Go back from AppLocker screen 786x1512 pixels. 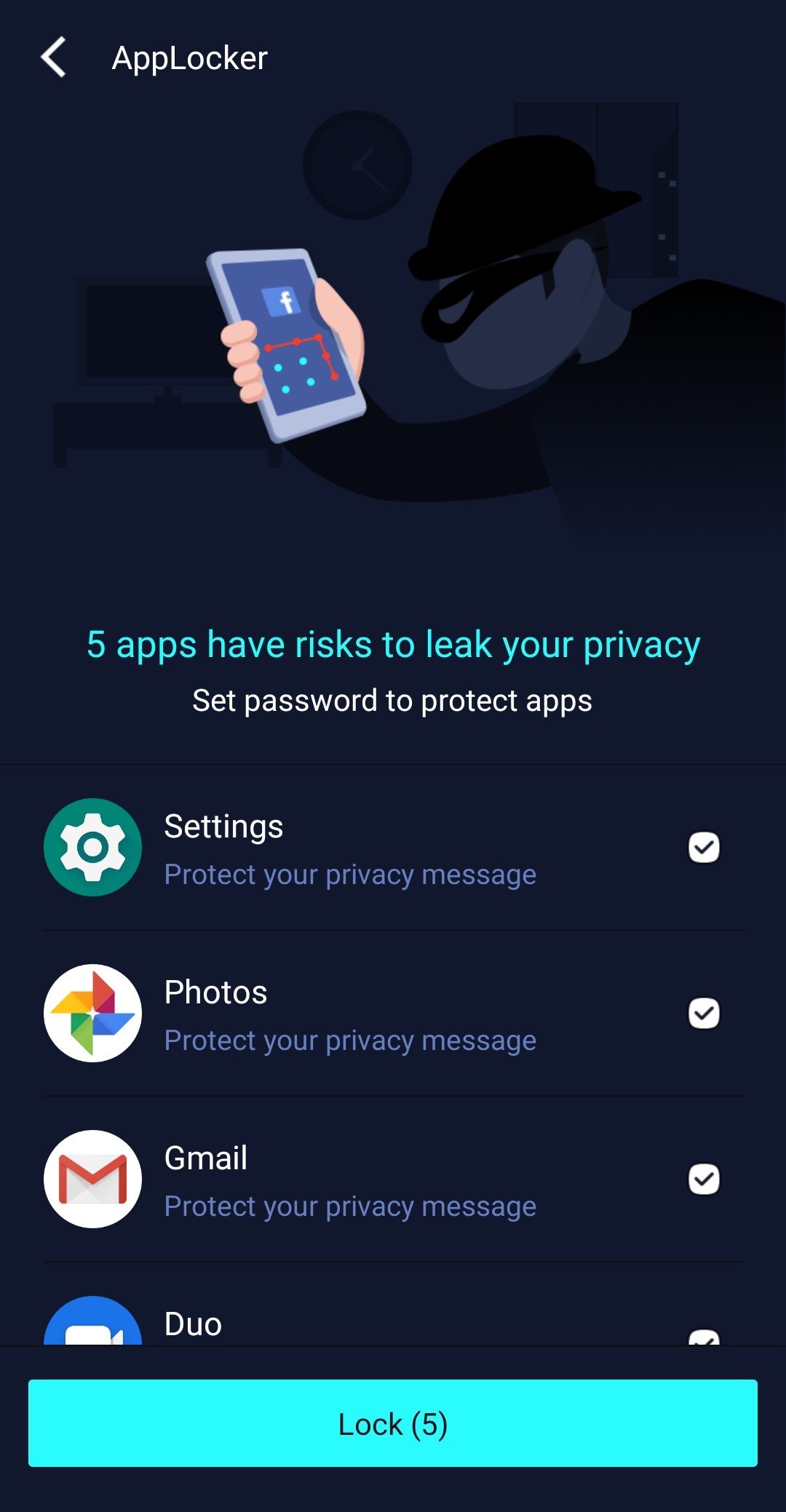54,57
